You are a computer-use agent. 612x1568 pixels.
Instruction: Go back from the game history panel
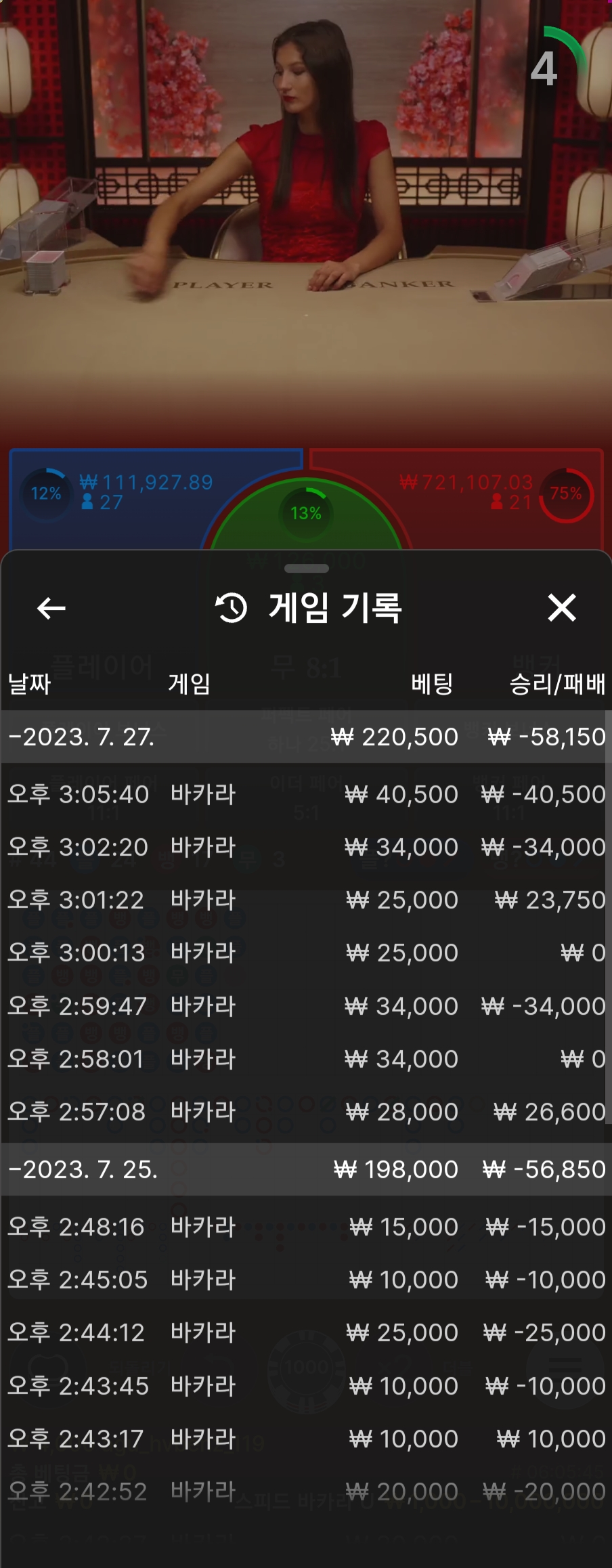(x=51, y=608)
